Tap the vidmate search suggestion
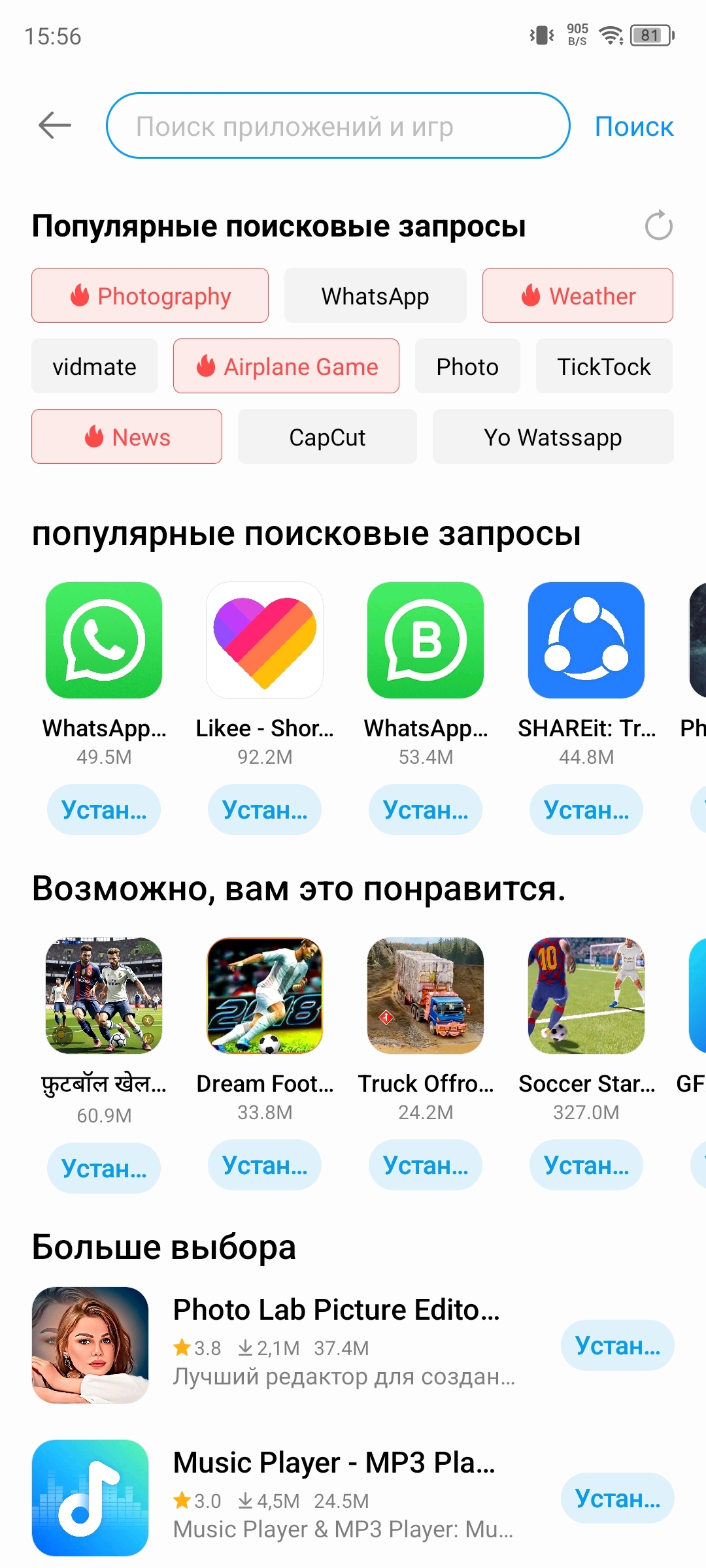 pyautogui.click(x=95, y=367)
